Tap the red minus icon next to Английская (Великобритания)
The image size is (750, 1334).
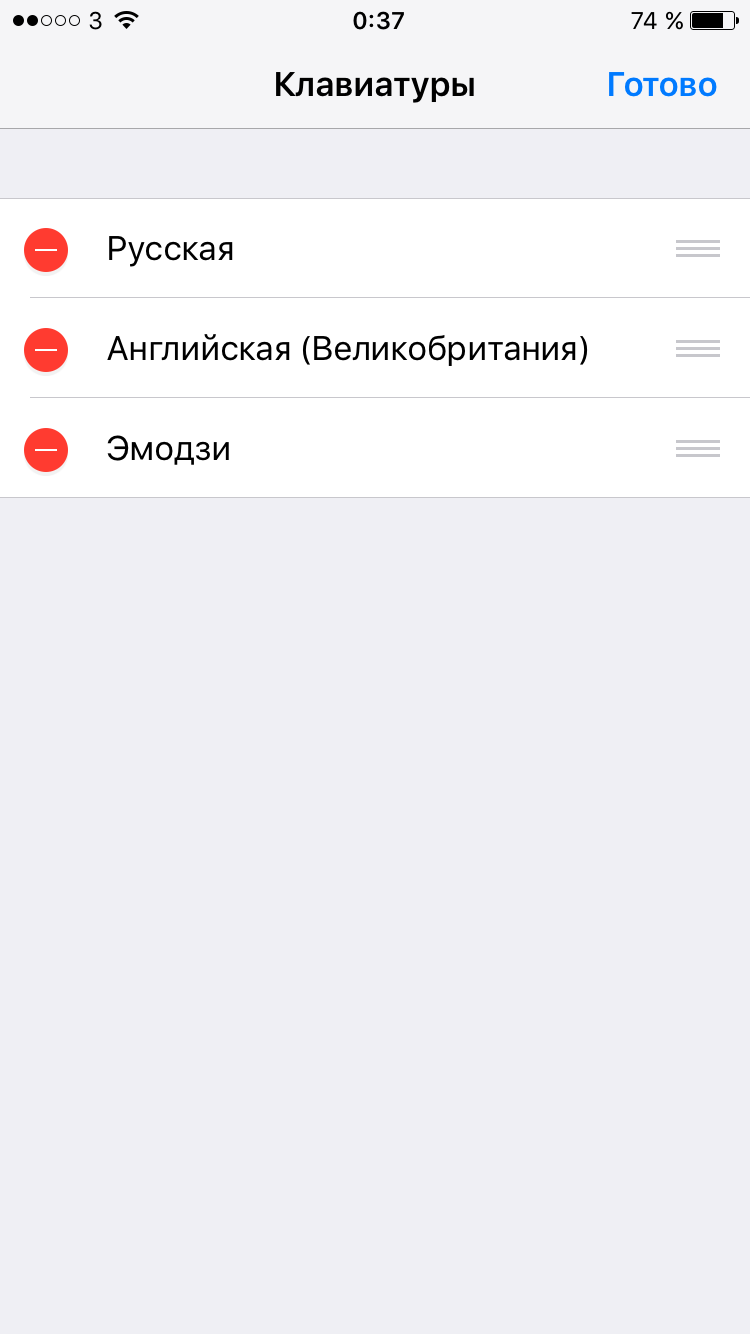[x=46, y=350]
